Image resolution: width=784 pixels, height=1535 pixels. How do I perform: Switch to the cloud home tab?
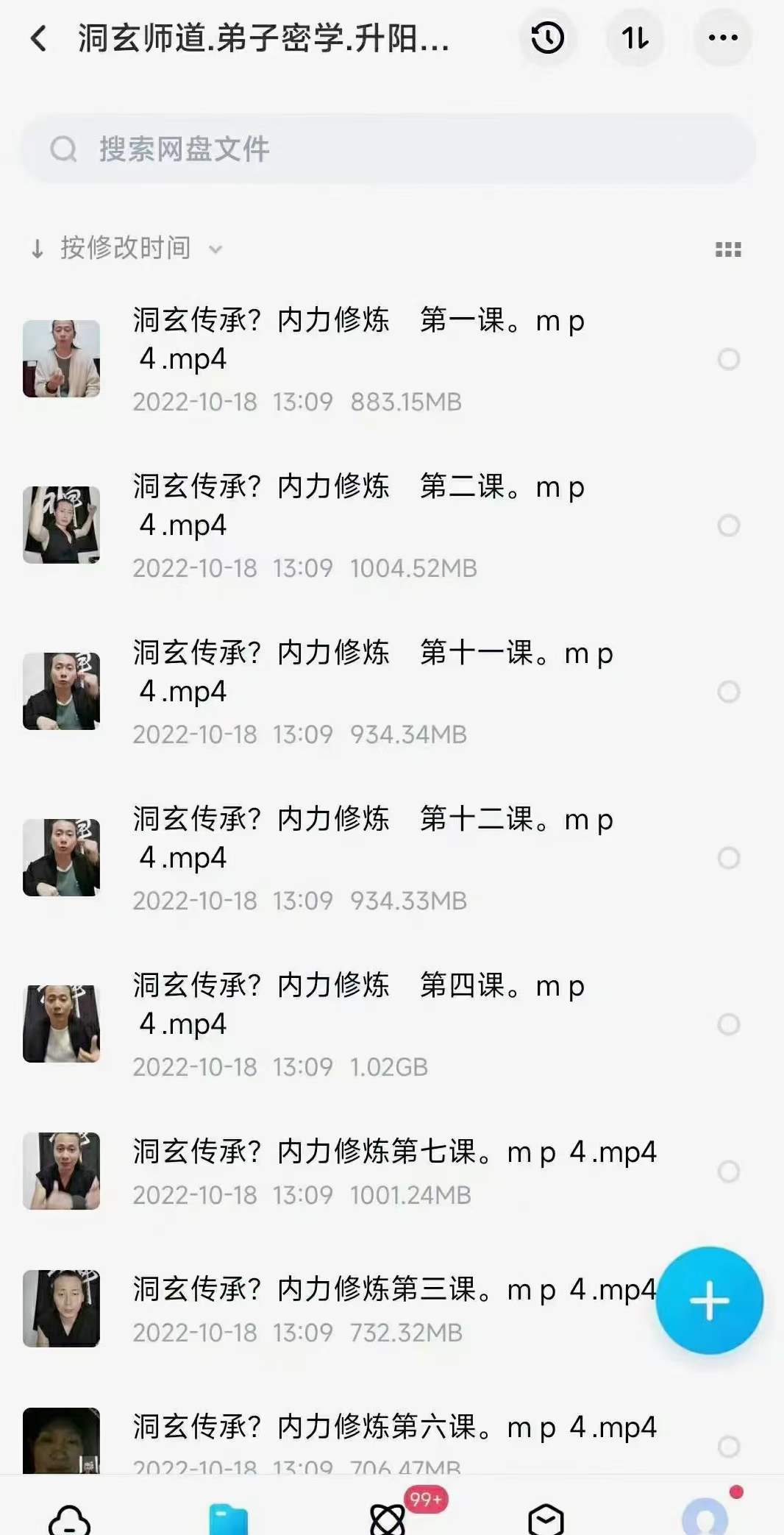[x=69, y=1518]
